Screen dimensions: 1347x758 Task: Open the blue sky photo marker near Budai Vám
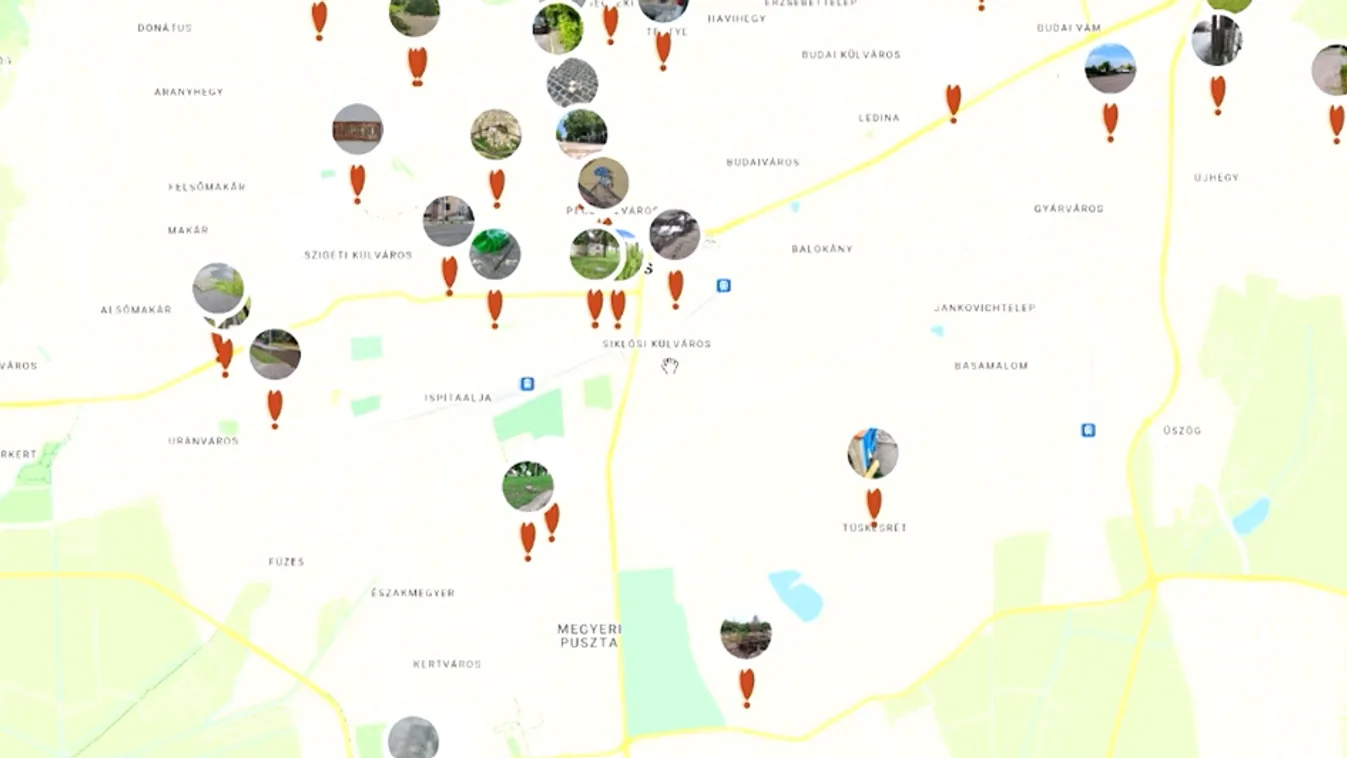[x=1110, y=69]
